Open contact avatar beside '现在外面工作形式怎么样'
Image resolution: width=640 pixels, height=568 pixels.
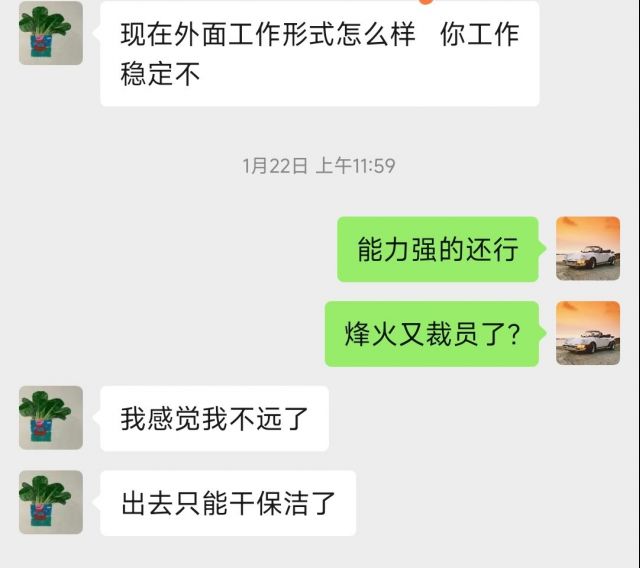[51, 33]
